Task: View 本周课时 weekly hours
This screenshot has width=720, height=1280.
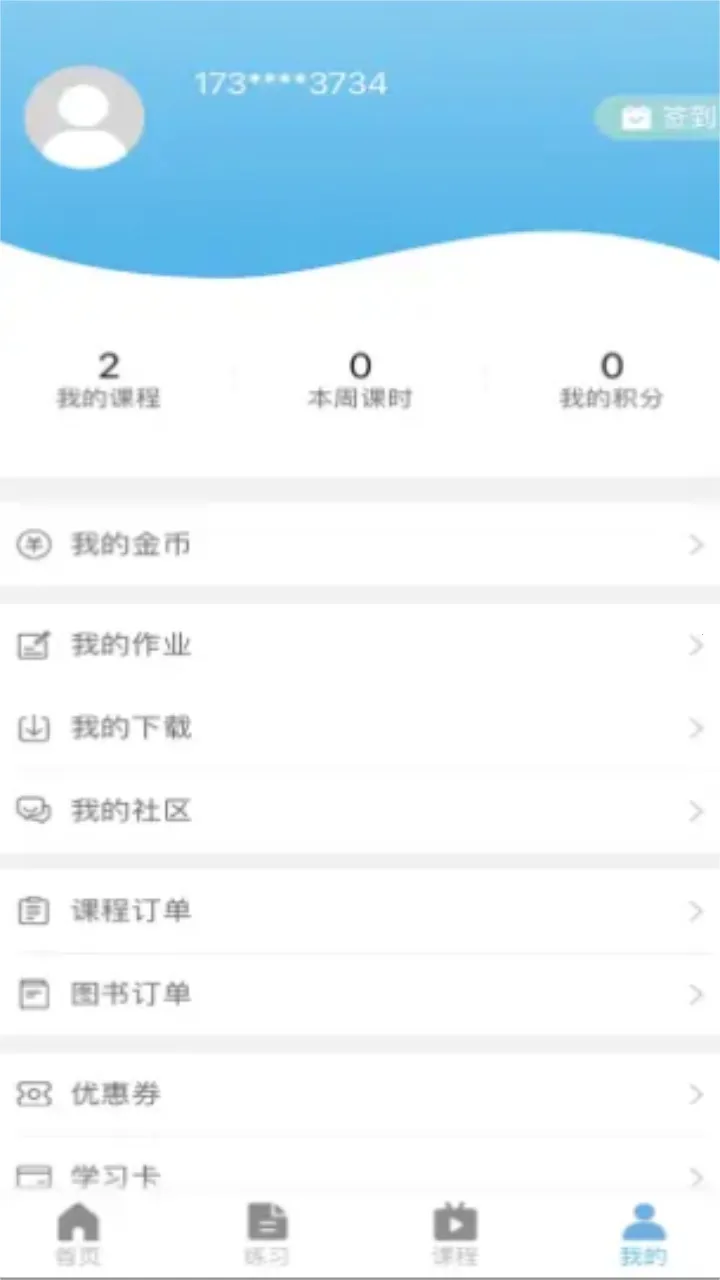Action: point(360,381)
